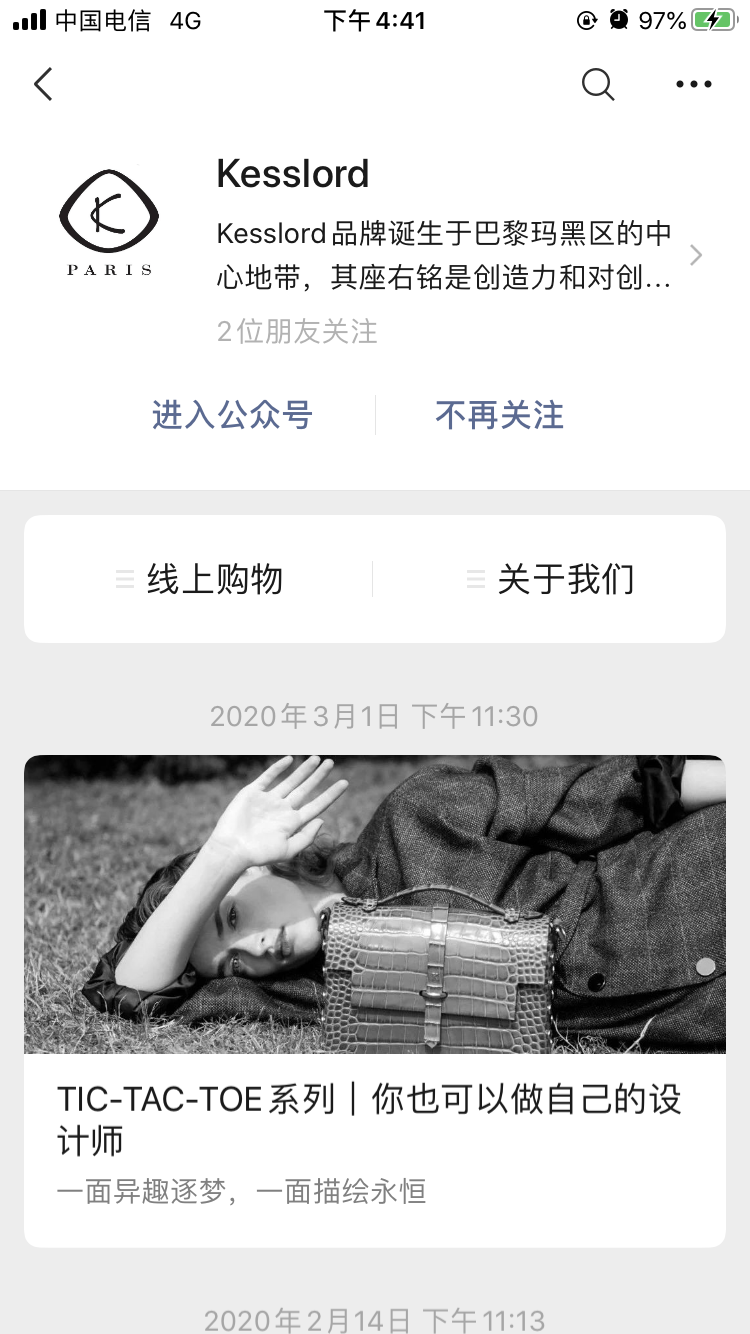Image resolution: width=750 pixels, height=1334 pixels.
Task: Expand the Kesslord account description
Action: 696,256
